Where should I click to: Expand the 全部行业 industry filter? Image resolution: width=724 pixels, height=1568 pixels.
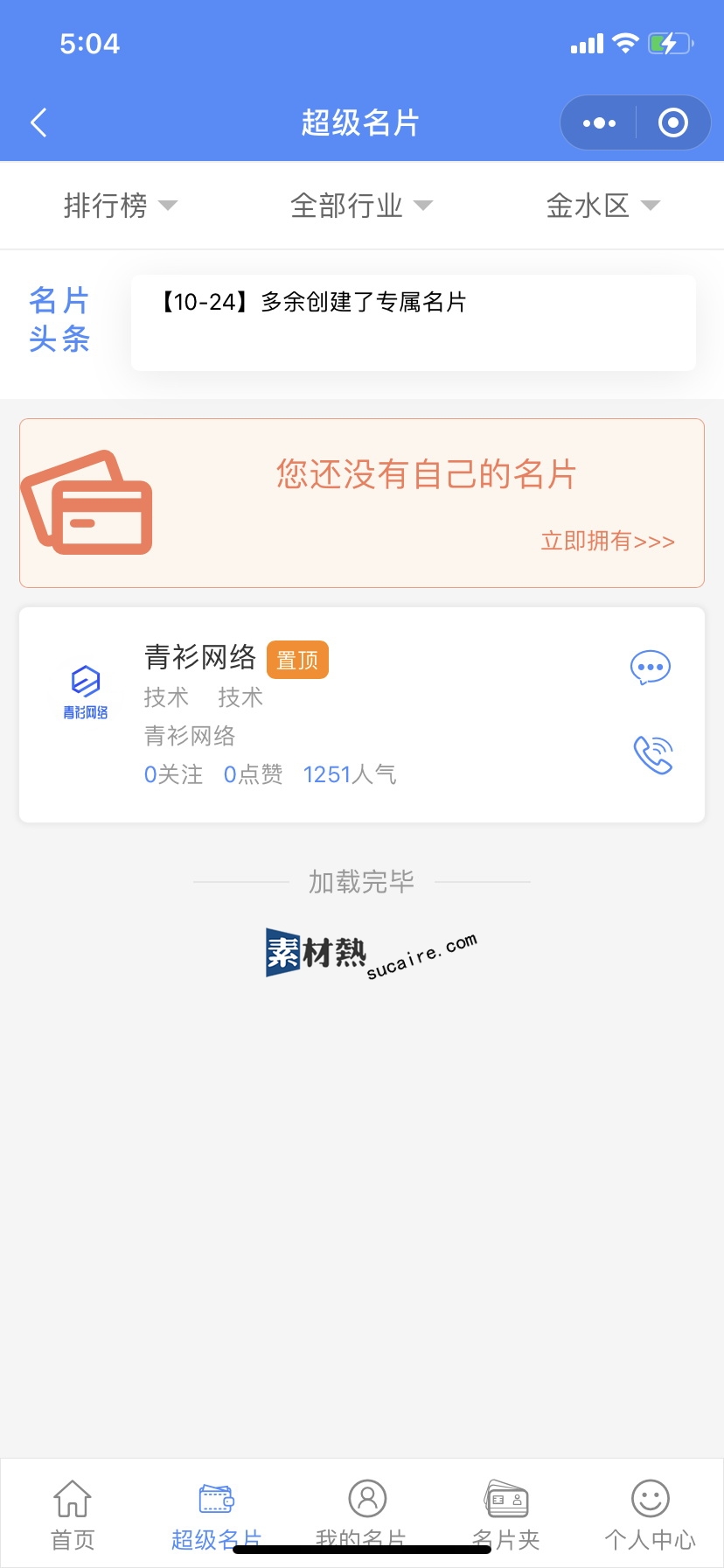(x=361, y=206)
